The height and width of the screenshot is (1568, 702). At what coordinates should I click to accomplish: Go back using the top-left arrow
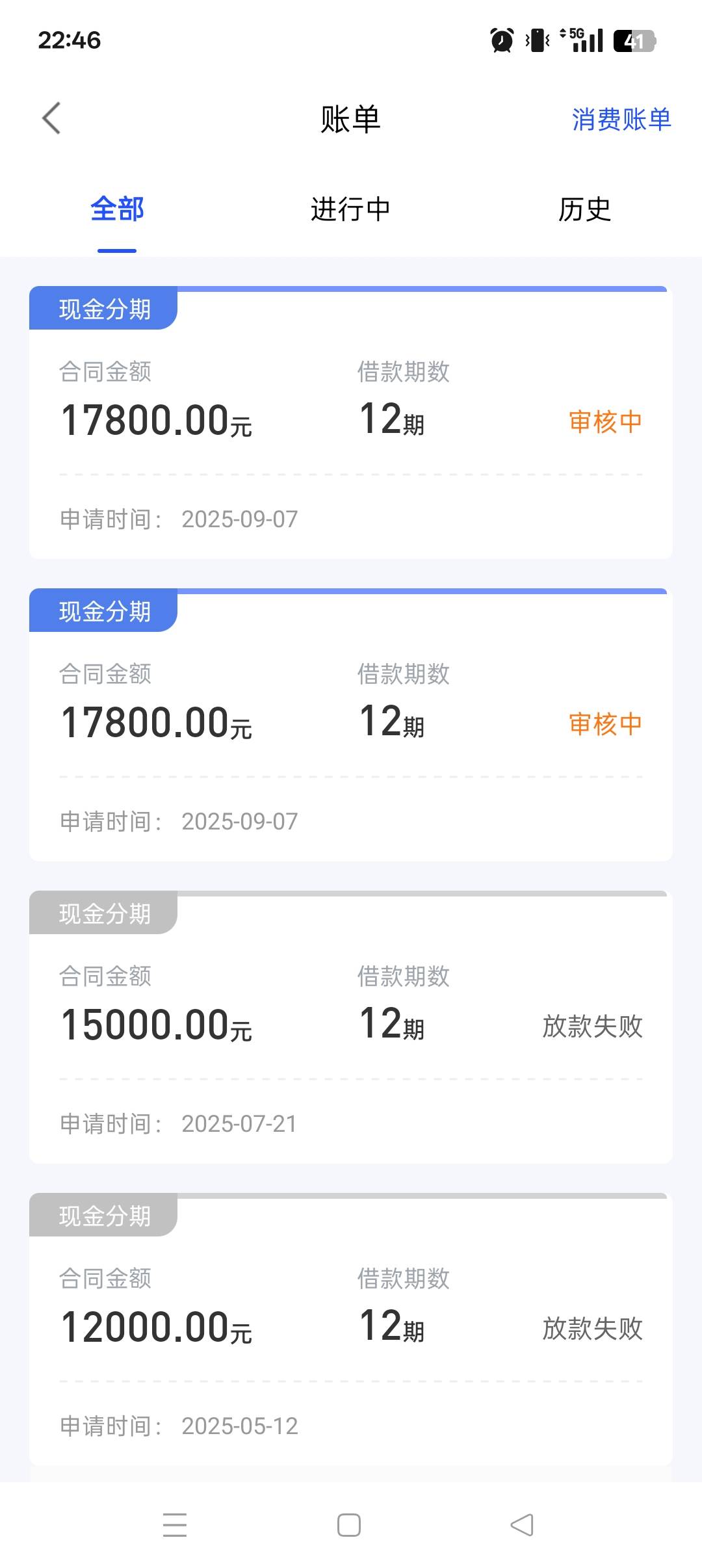[x=51, y=118]
